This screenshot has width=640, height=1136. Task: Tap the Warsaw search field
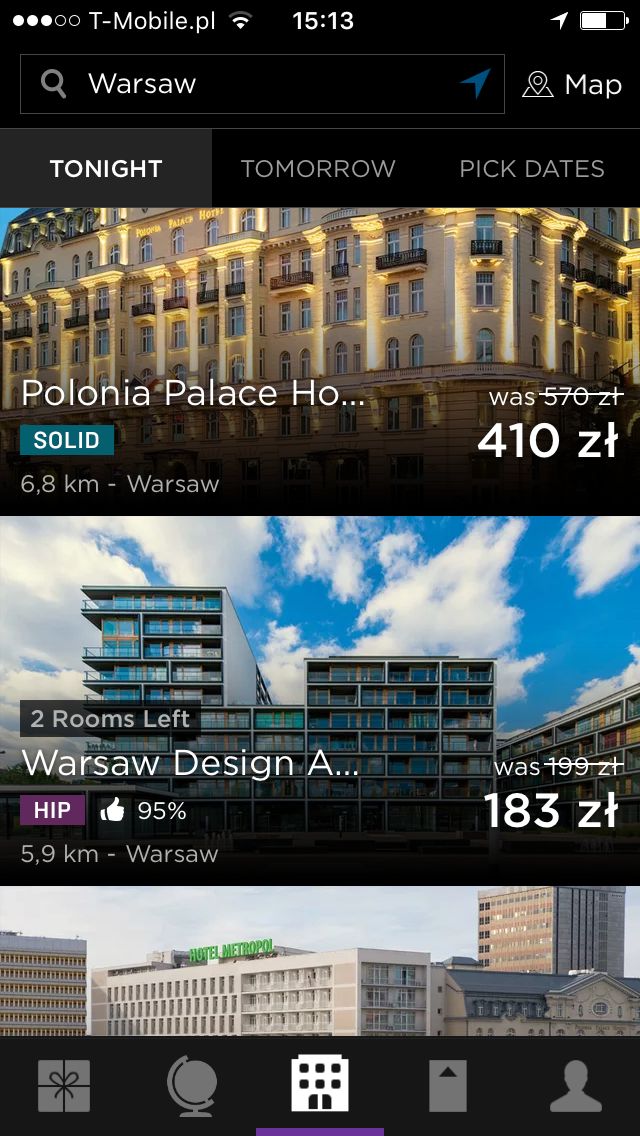[x=250, y=84]
